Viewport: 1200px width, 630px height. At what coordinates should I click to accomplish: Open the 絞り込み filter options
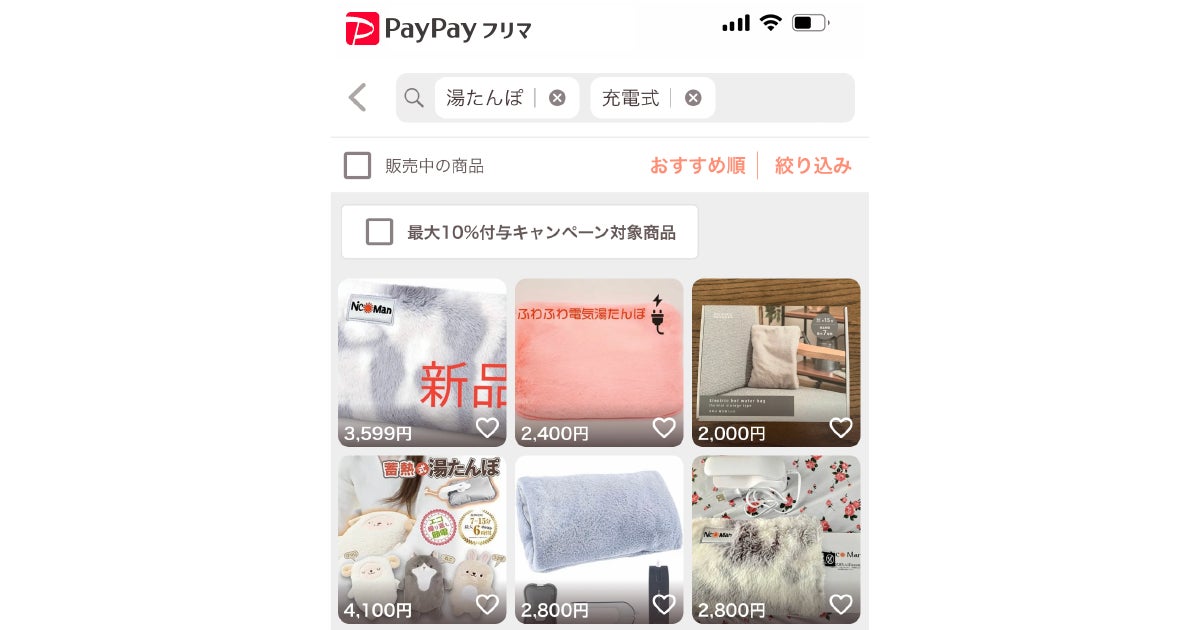(813, 166)
